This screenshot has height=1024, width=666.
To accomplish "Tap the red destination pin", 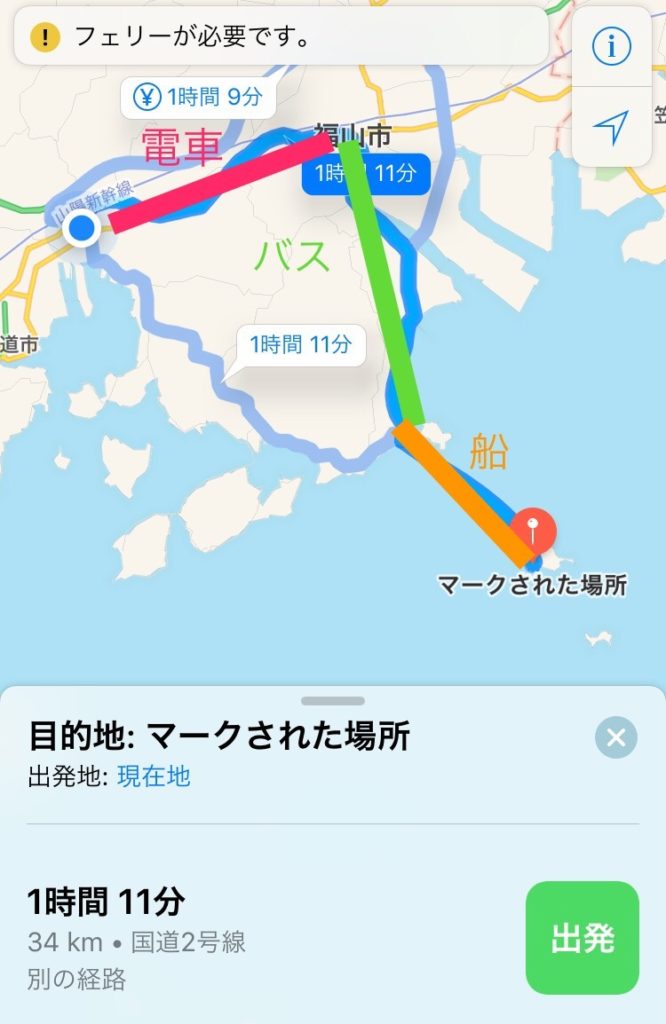I will [x=534, y=528].
